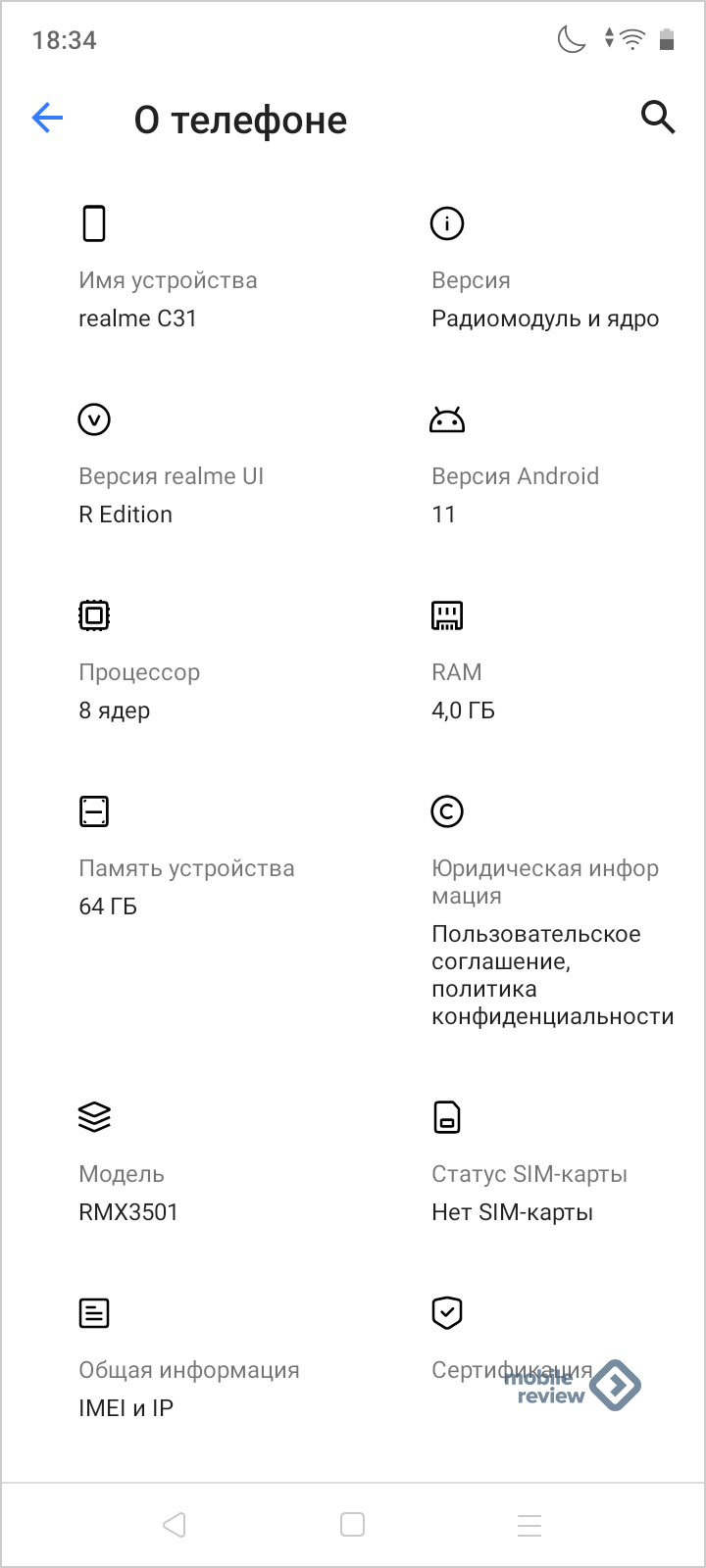
Task: Go back using the blue arrow
Action: [47, 119]
